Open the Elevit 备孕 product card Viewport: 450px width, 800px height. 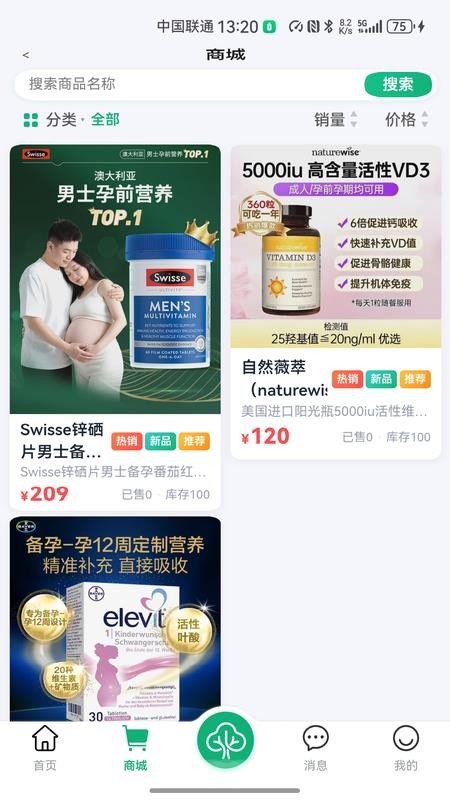(x=115, y=618)
